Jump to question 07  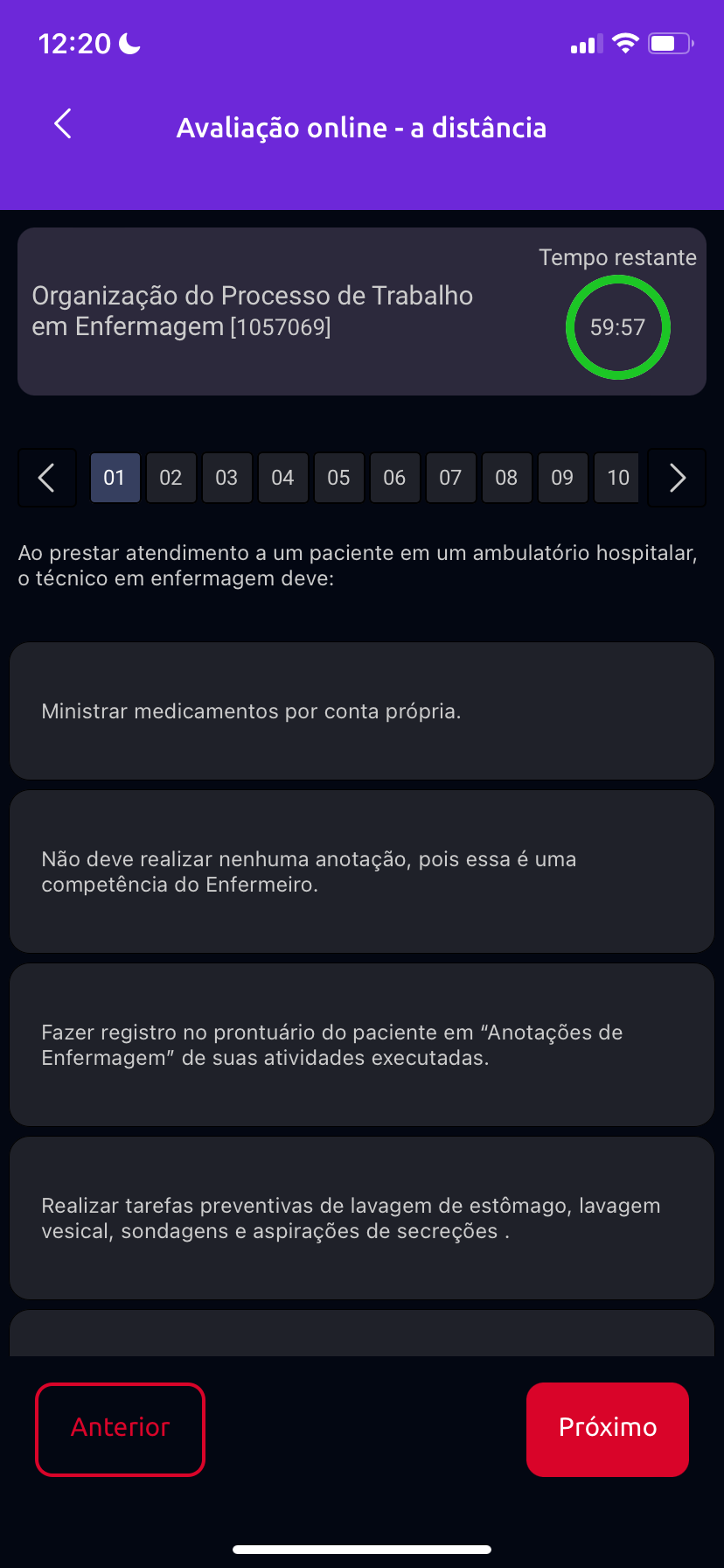point(450,478)
